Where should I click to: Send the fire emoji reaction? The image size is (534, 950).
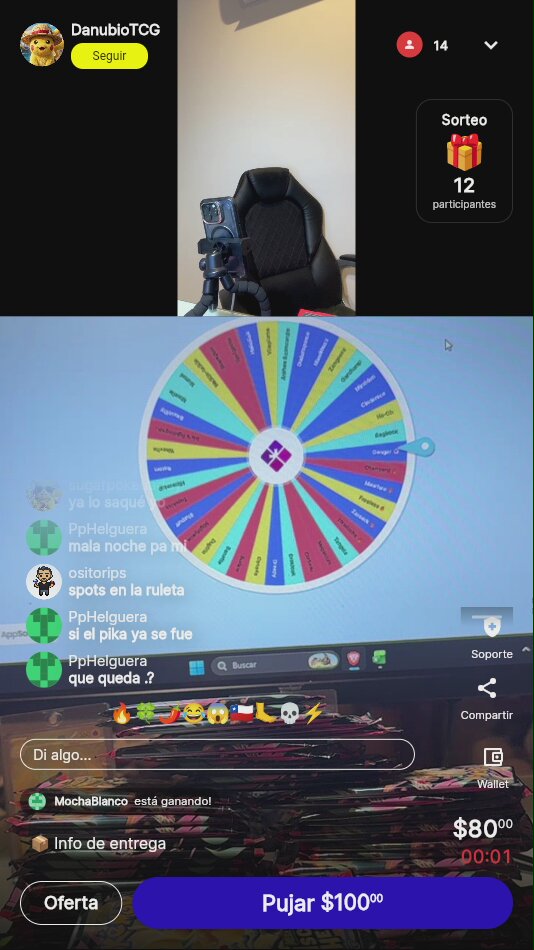tap(122, 714)
